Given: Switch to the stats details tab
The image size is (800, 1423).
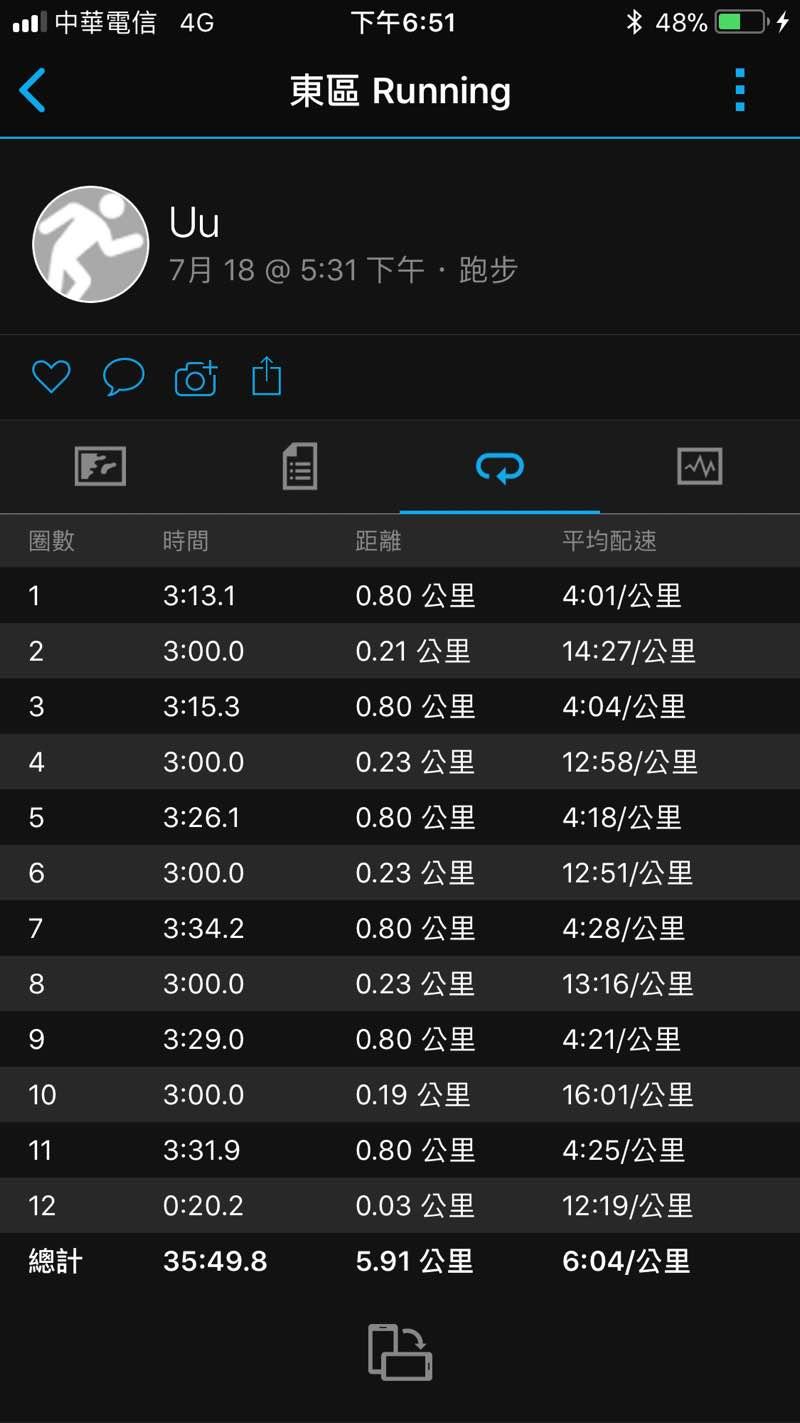Looking at the screenshot, I should pyautogui.click(x=300, y=467).
